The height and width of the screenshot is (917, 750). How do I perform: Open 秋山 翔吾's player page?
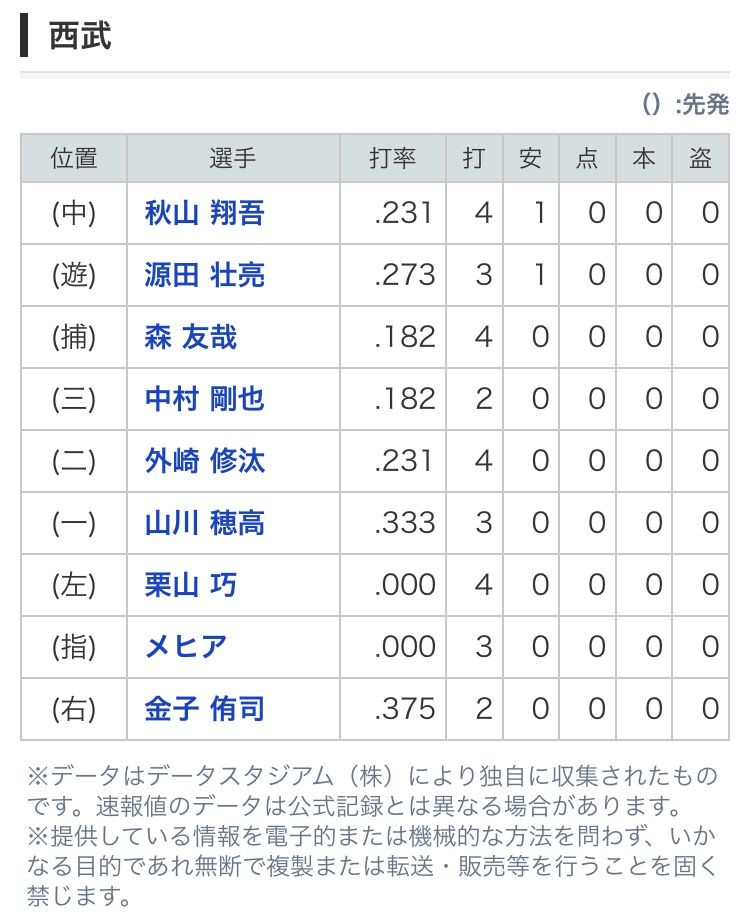coord(204,213)
